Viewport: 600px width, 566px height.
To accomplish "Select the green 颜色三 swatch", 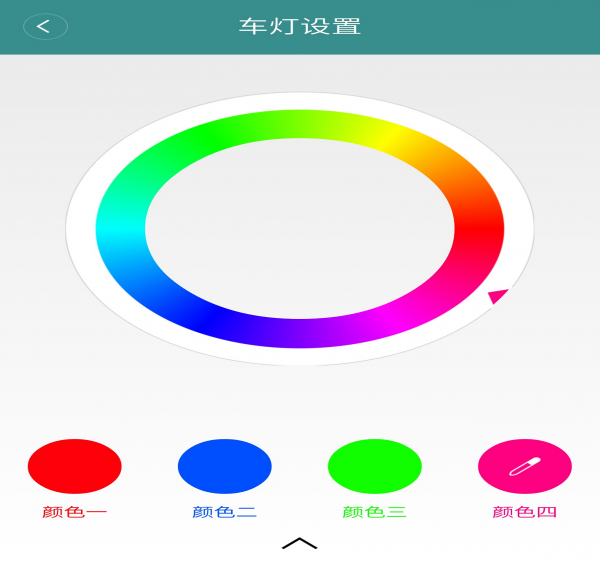I will (x=375, y=466).
